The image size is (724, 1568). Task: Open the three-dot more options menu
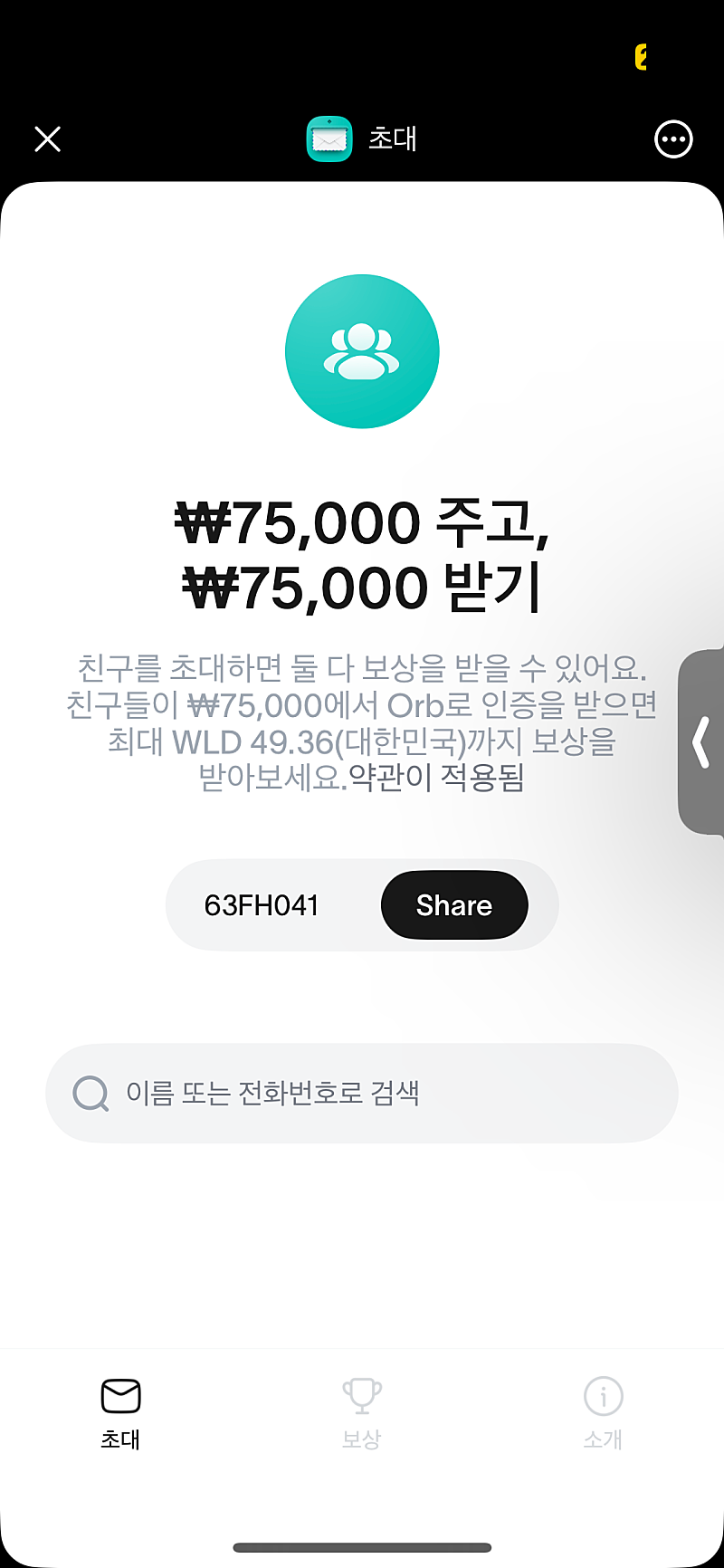point(673,139)
